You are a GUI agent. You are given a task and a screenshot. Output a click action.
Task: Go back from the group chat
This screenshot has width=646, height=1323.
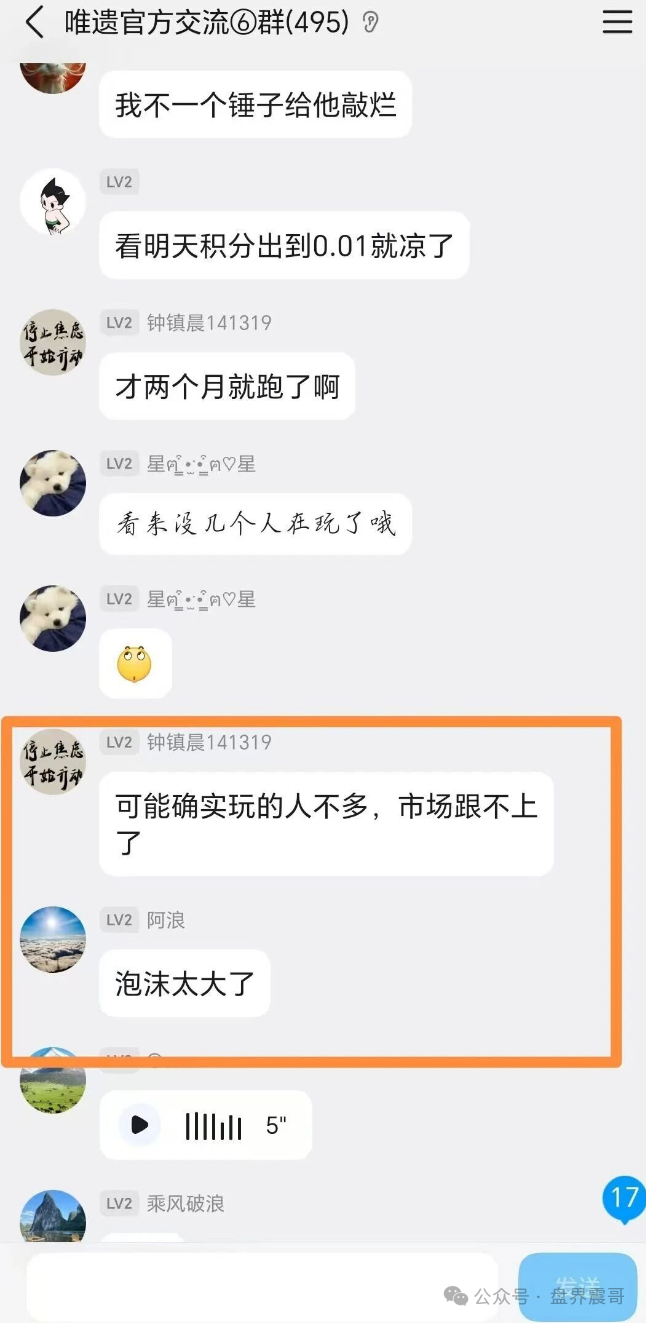pyautogui.click(x=35, y=22)
